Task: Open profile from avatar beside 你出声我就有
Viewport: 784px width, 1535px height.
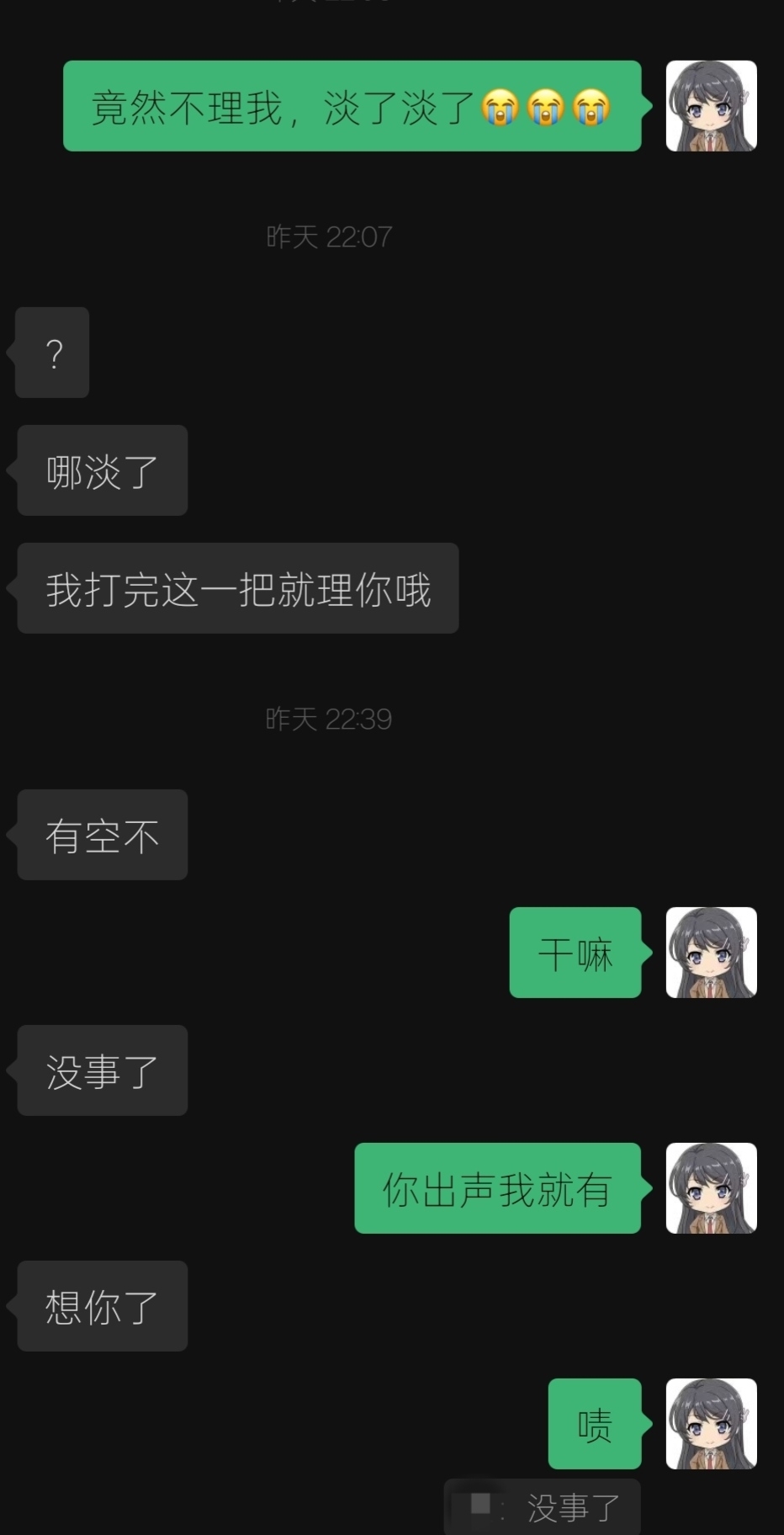Action: point(711,1188)
